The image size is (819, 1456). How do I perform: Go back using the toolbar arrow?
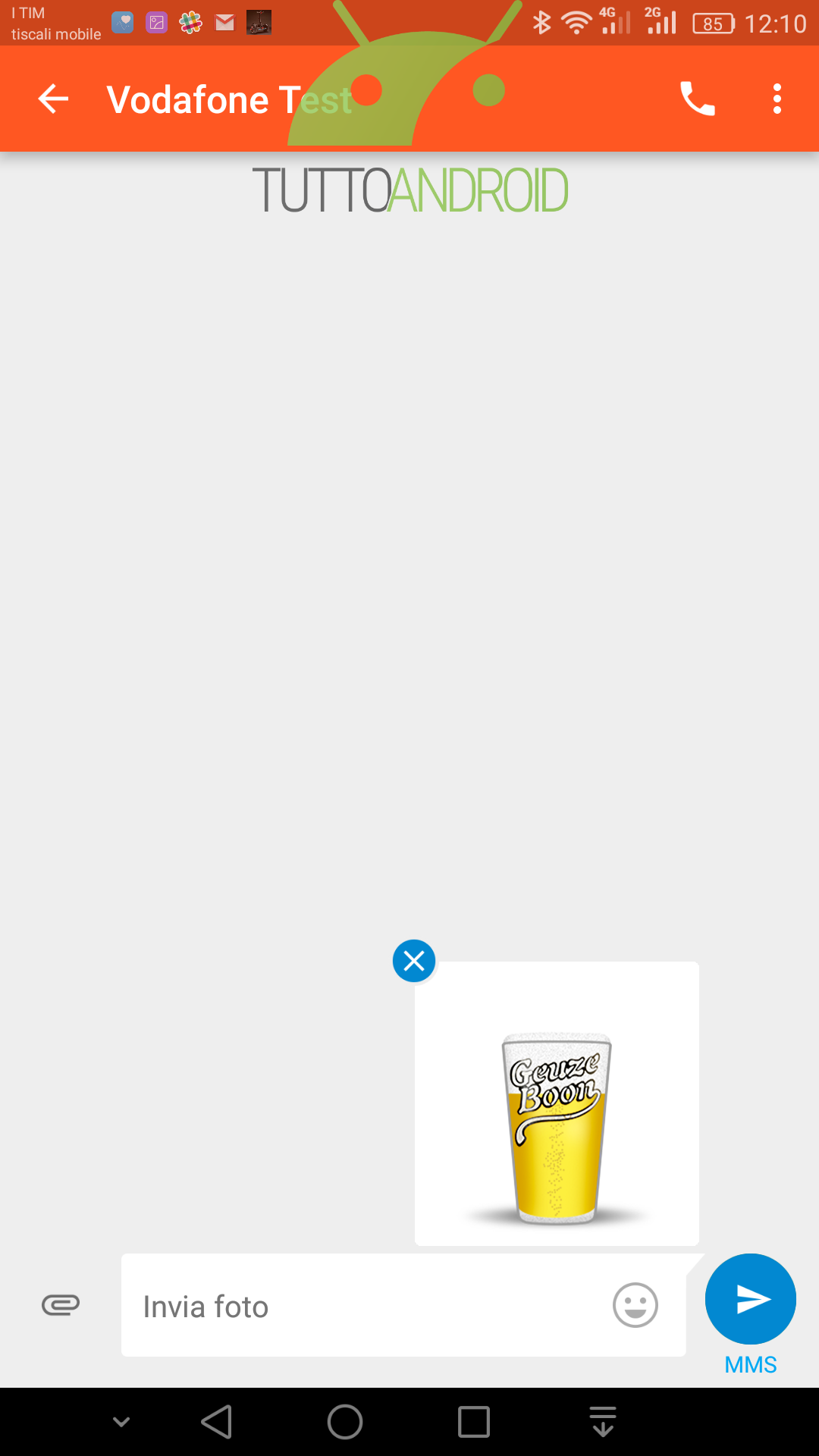53,99
